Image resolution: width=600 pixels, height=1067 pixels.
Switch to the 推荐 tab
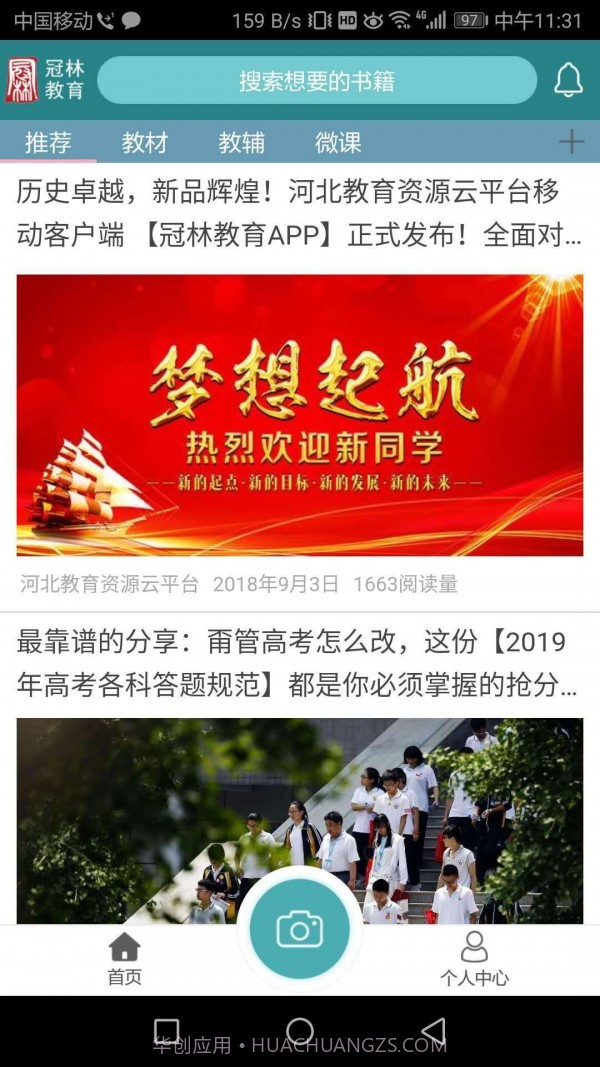48,142
